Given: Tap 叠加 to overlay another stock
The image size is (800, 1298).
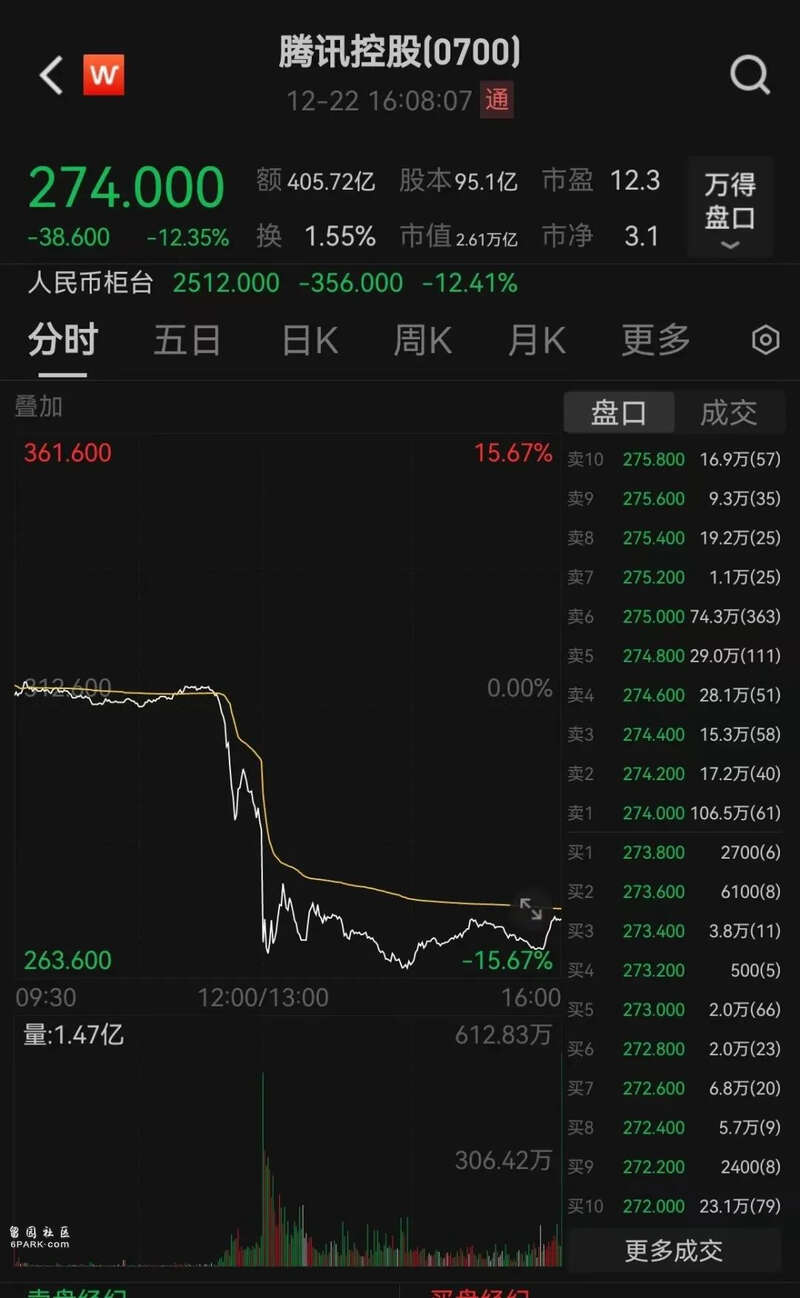Looking at the screenshot, I should click(38, 407).
